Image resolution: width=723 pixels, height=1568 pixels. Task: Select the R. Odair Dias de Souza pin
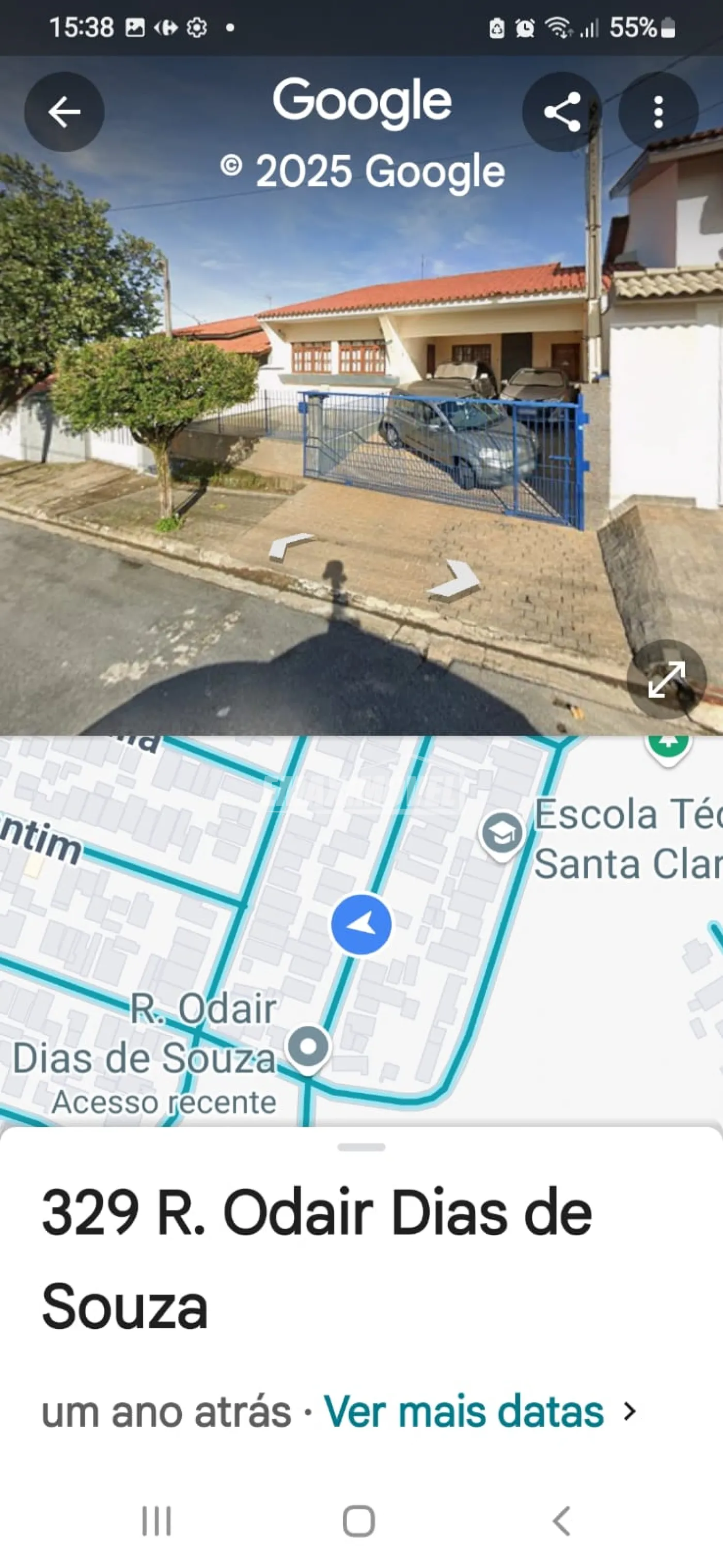click(308, 1046)
